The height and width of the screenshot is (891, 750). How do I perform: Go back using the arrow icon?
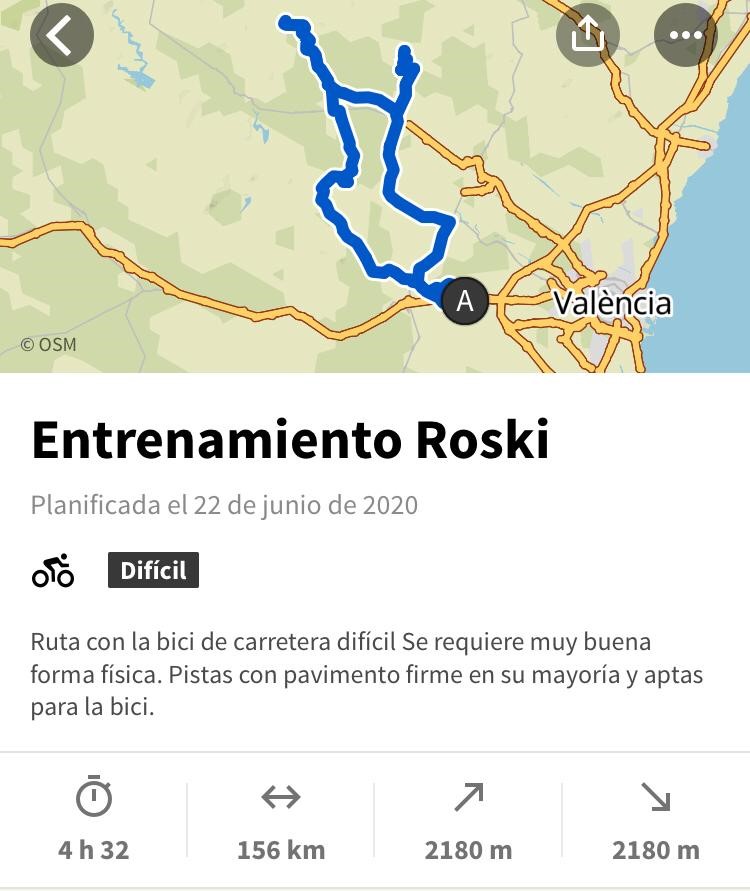[x=61, y=36]
